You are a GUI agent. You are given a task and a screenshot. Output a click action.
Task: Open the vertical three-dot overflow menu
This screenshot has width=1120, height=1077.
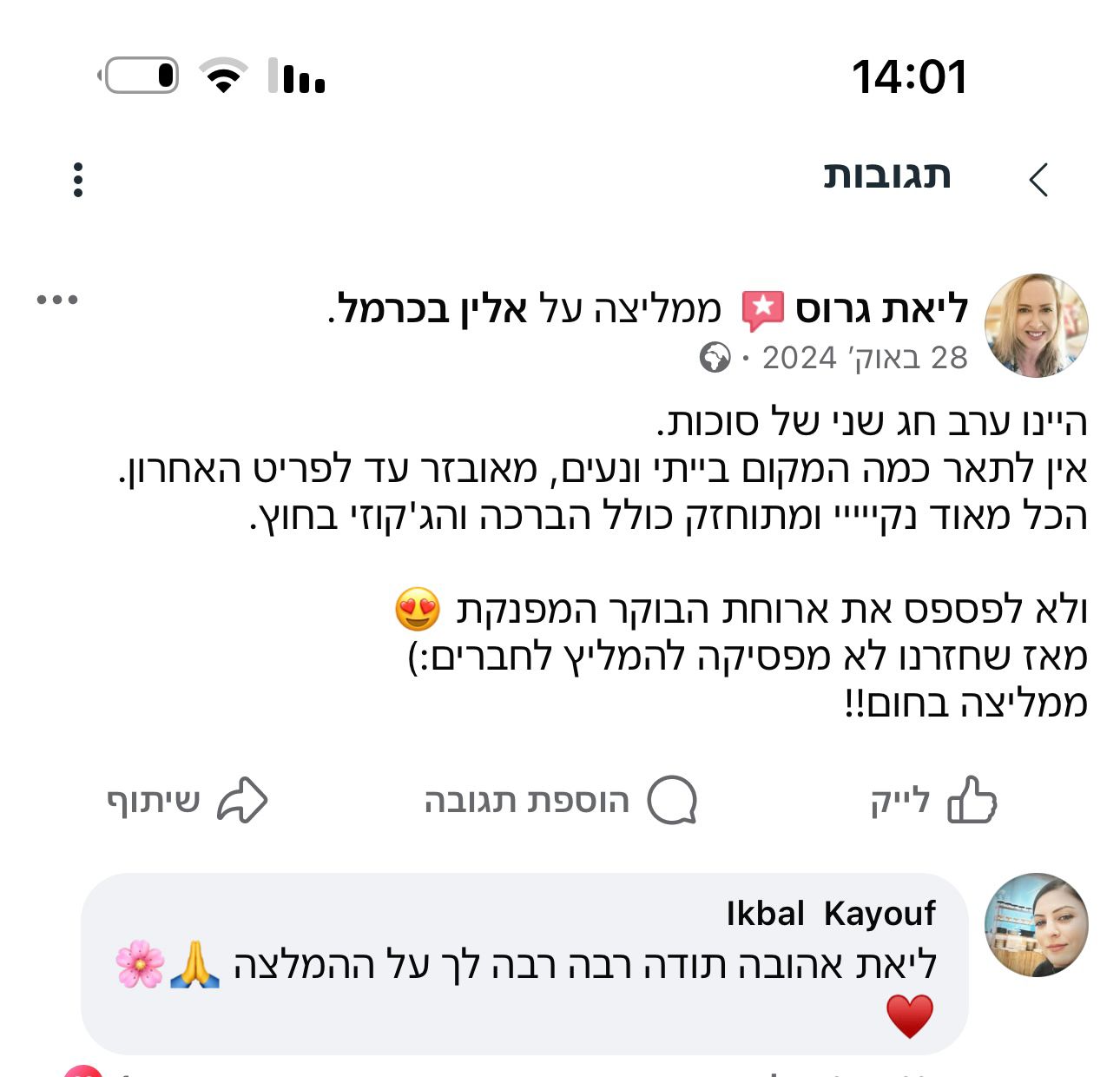(x=78, y=180)
